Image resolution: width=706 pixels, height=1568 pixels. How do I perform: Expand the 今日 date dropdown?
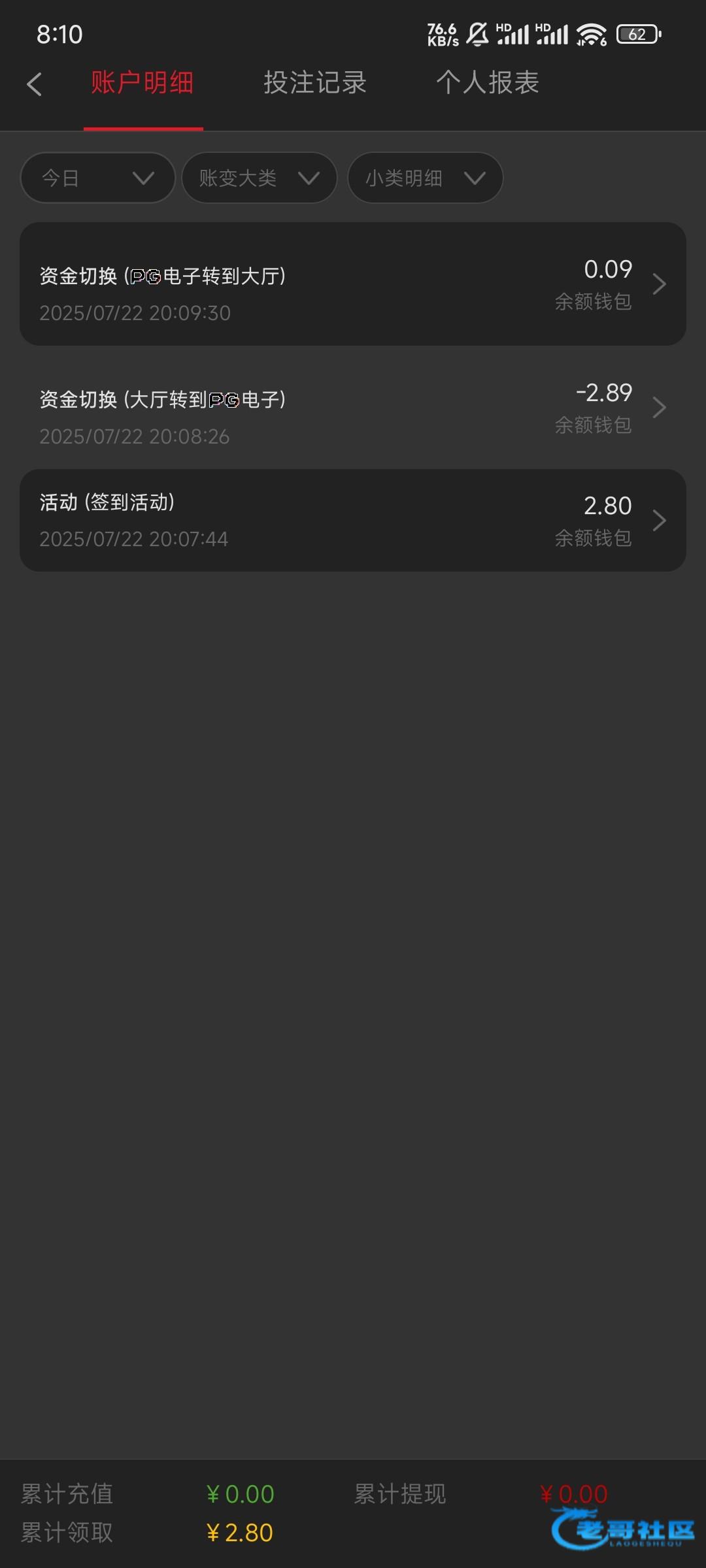(98, 178)
